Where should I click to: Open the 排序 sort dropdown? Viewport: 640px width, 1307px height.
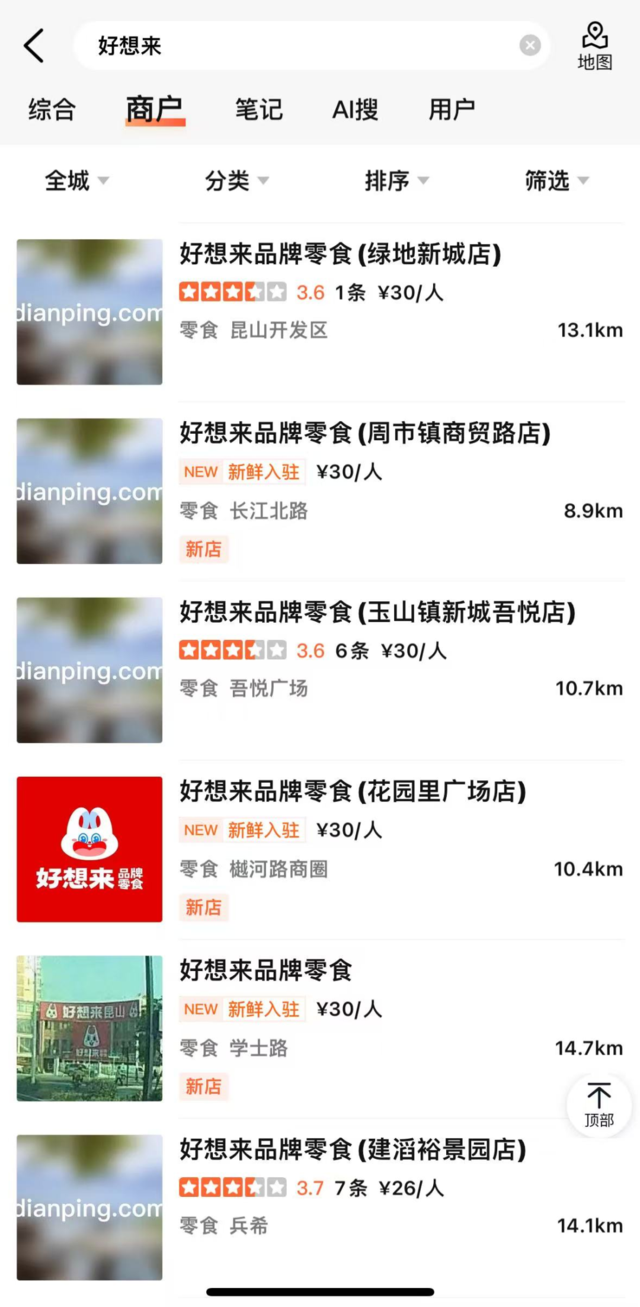[x=397, y=181]
